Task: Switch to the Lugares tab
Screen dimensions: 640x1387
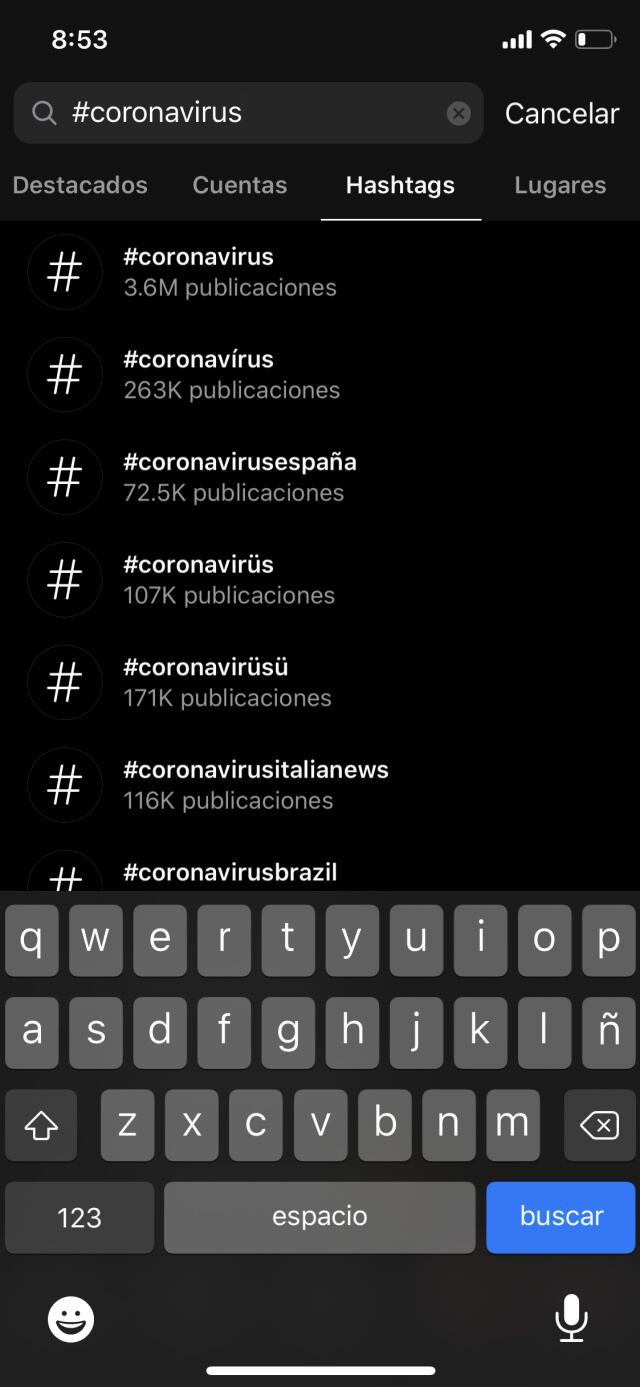Action: click(560, 185)
